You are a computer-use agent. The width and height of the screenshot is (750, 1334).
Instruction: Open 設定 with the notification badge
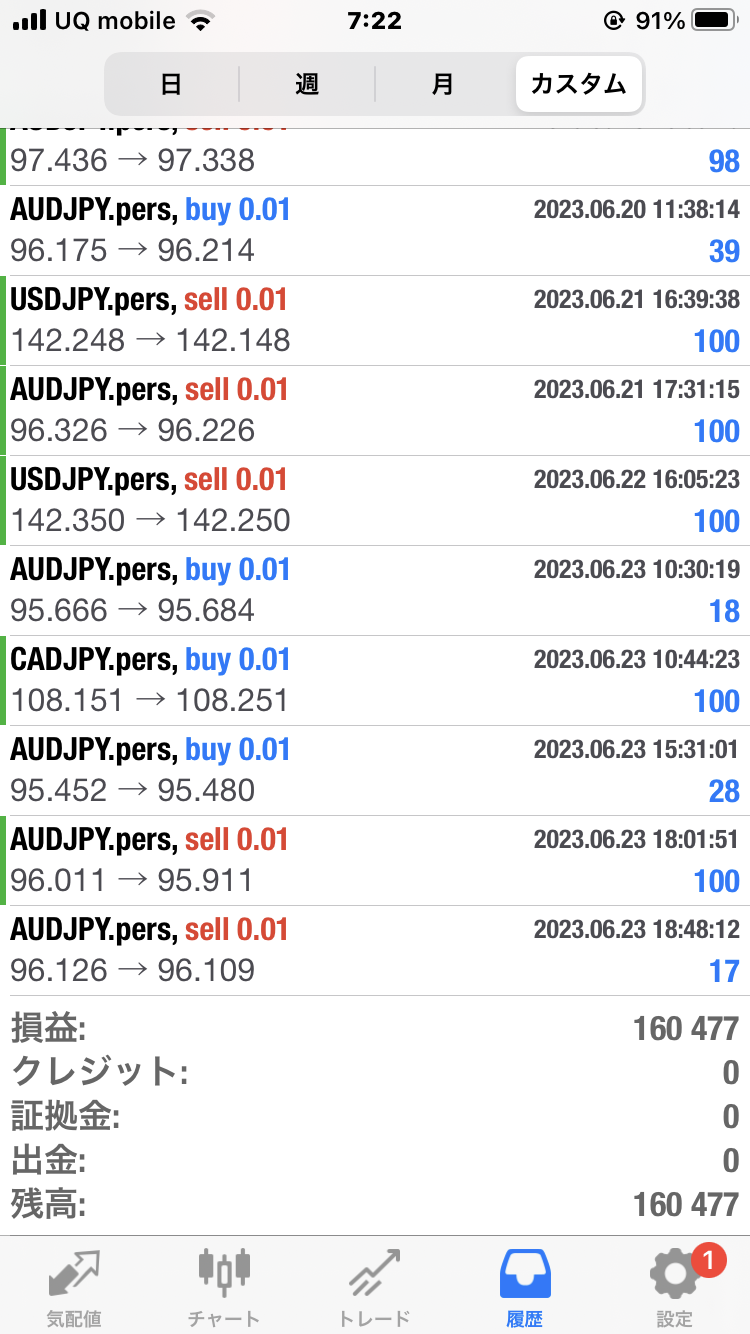tap(675, 1284)
